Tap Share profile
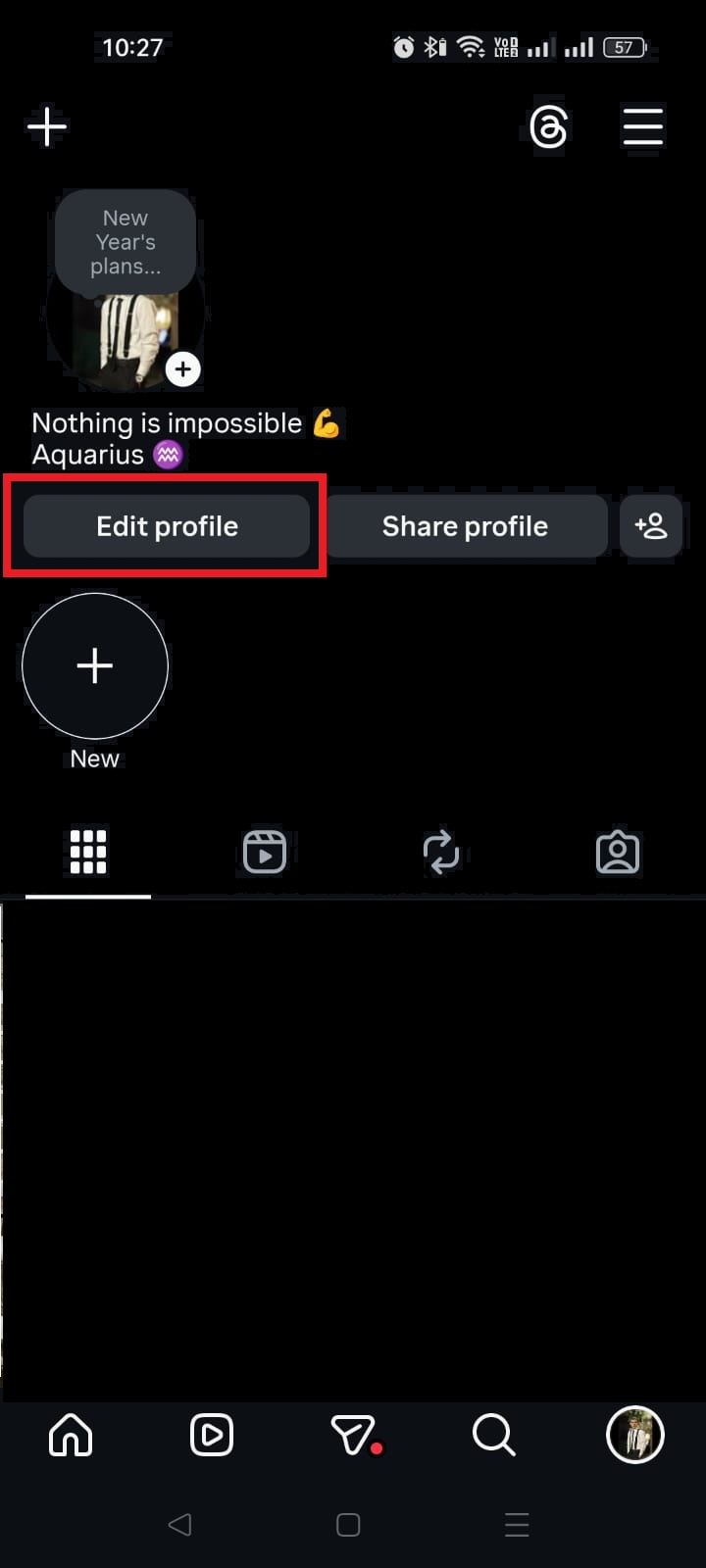The image size is (706, 1568). click(465, 526)
